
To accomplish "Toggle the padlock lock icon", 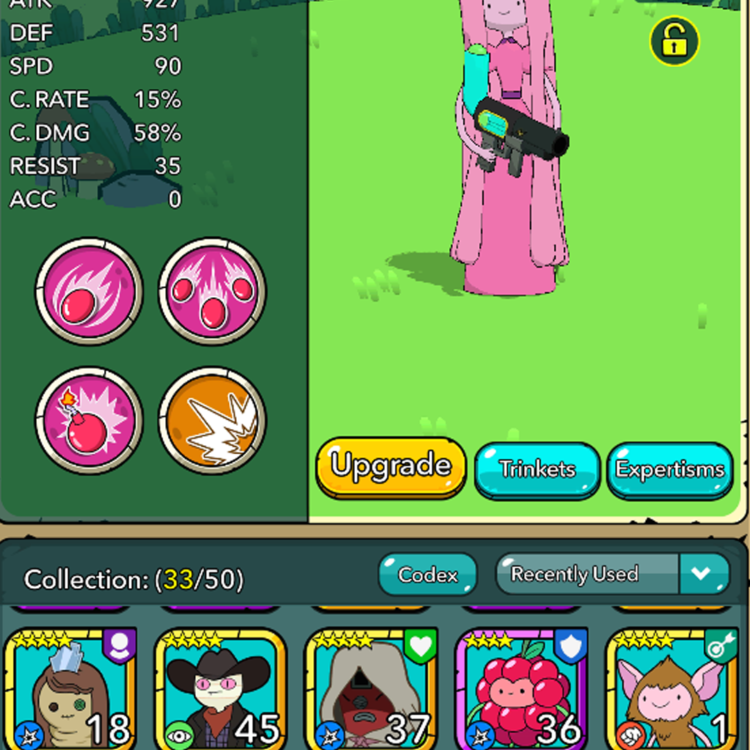I will pos(675,42).
